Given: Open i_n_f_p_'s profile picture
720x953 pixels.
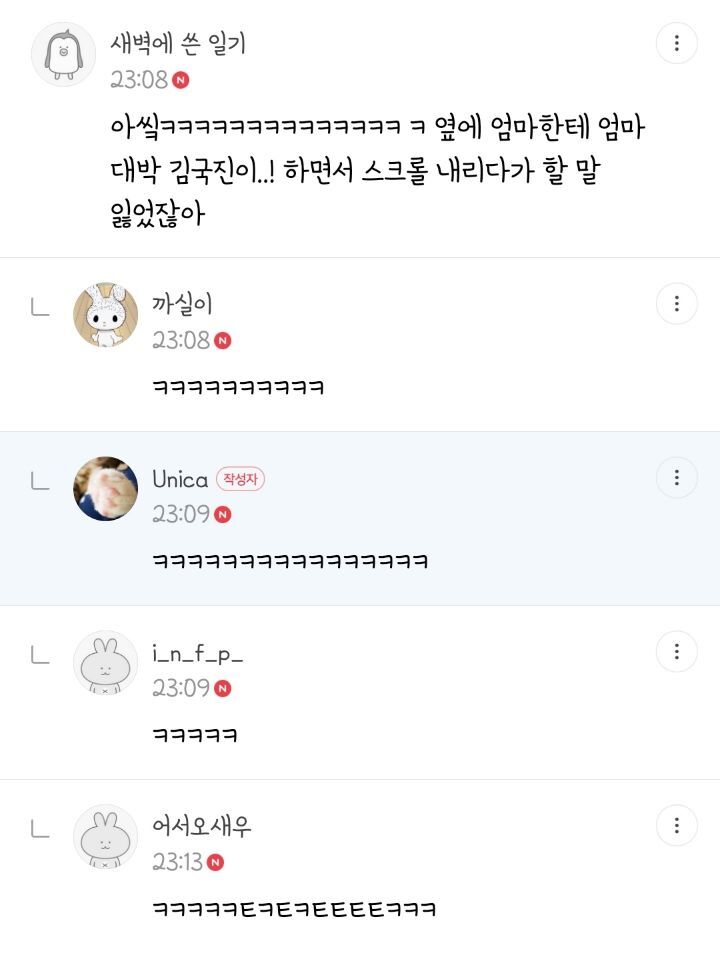Looking at the screenshot, I should coord(106,663).
